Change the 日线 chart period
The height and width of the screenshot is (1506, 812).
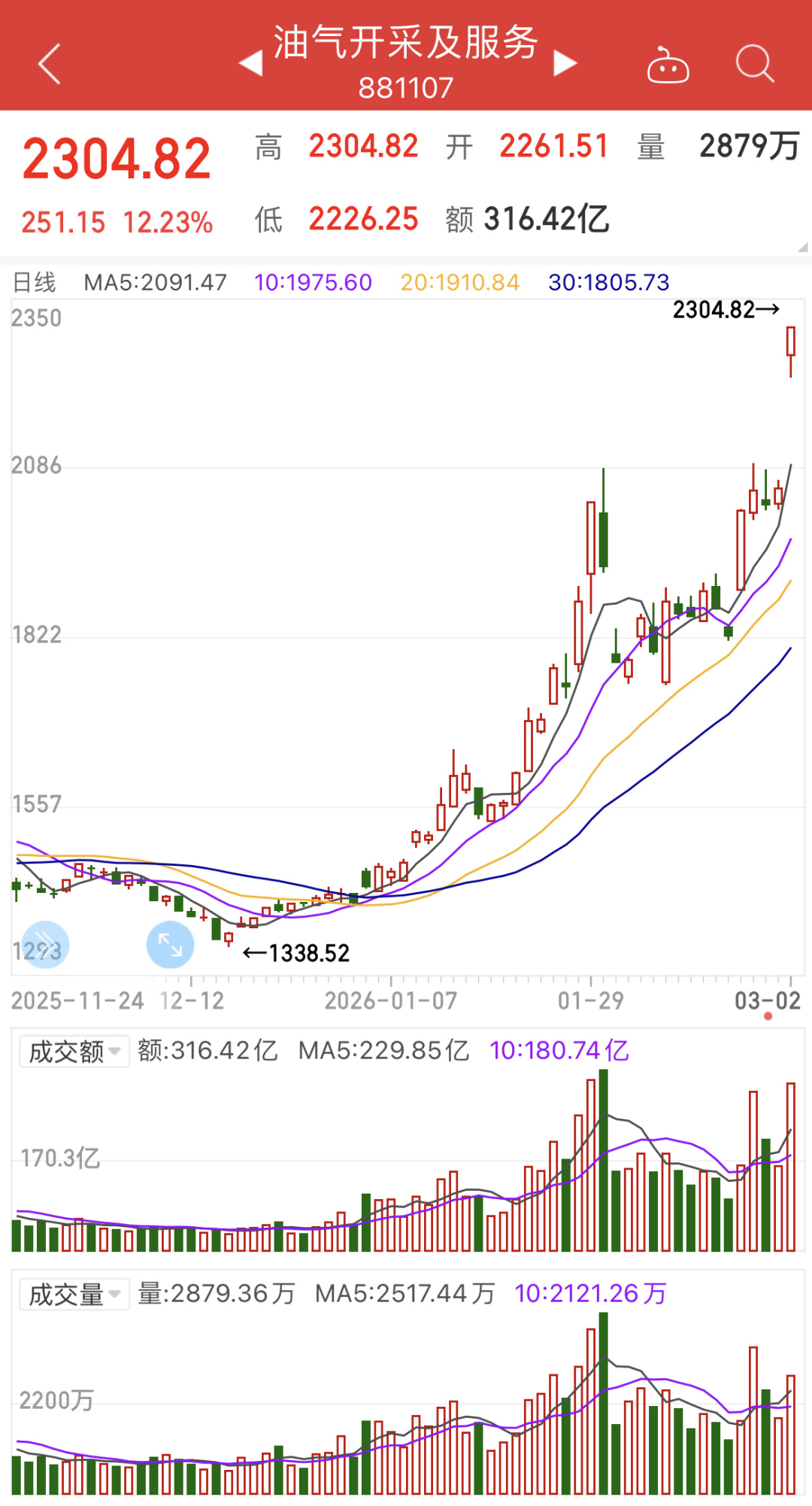pyautogui.click(x=35, y=282)
